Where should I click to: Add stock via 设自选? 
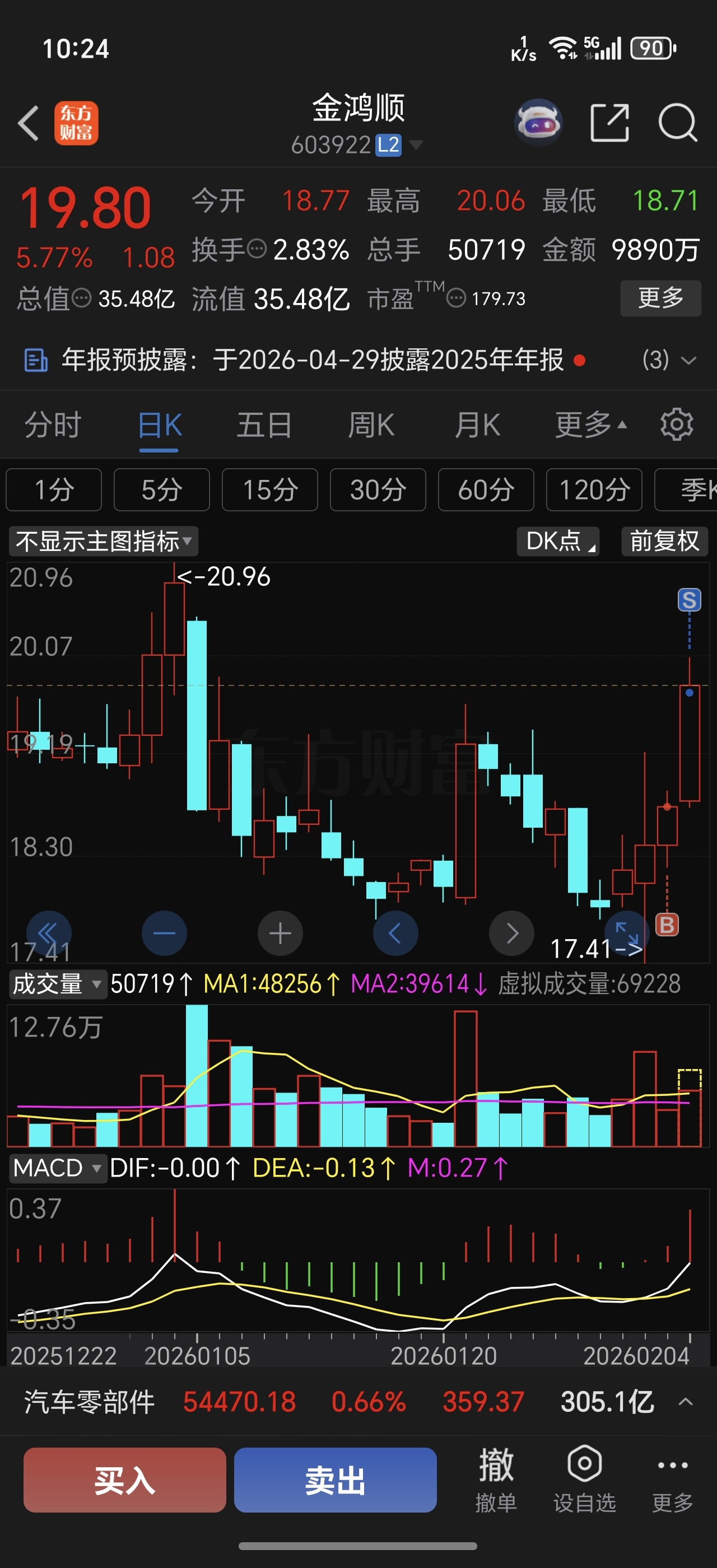pyautogui.click(x=584, y=1480)
